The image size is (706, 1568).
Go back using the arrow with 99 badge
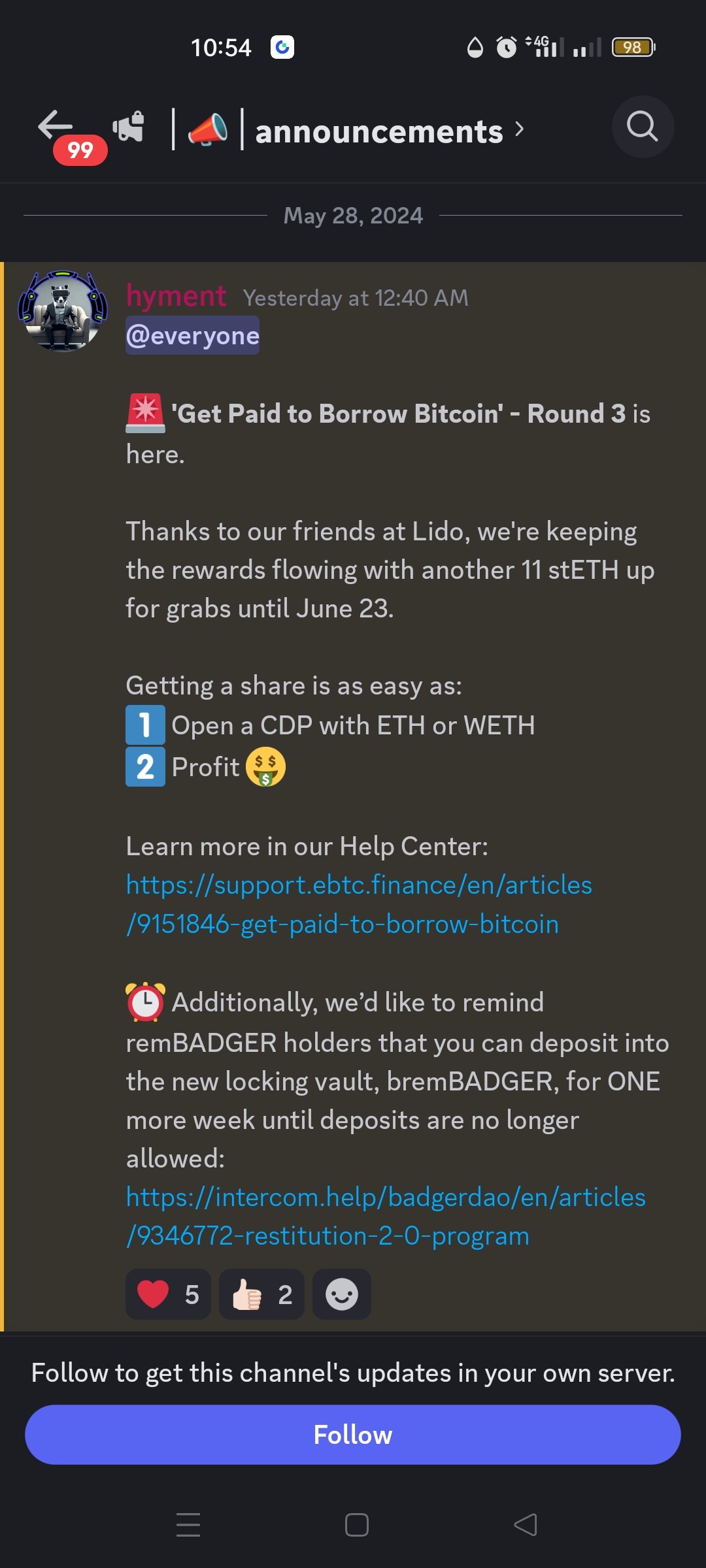[x=56, y=125]
